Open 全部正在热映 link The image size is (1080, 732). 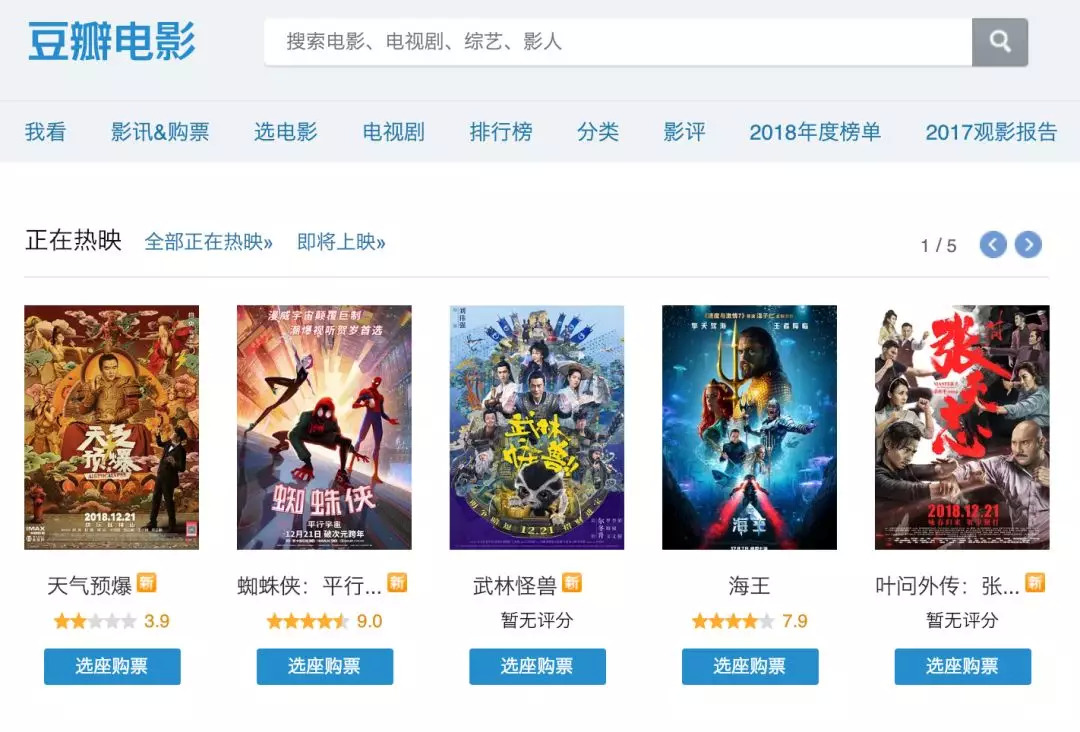(208, 242)
